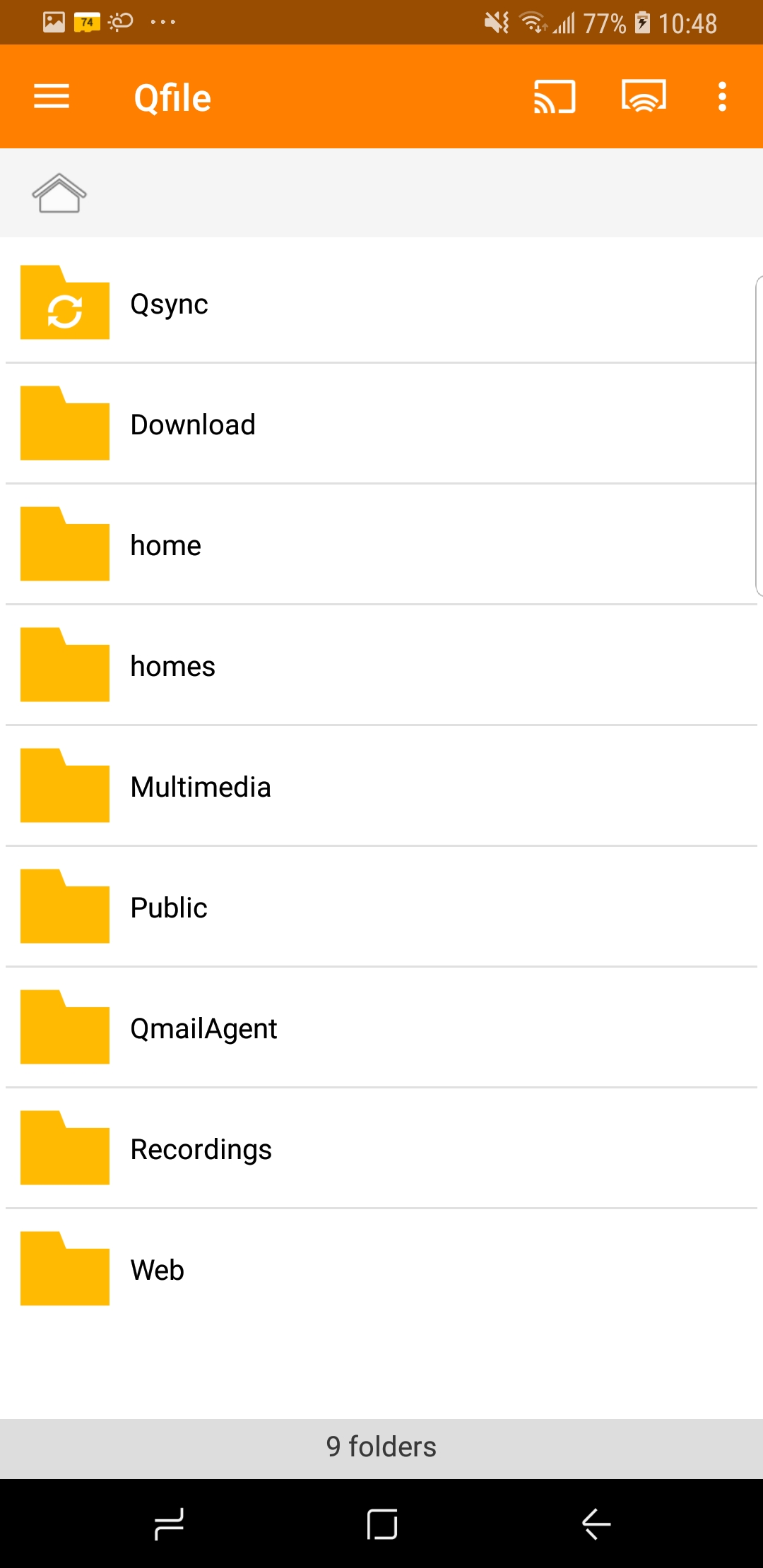This screenshot has height=1568, width=763.
Task: Tap the cast screen icon
Action: (555, 97)
